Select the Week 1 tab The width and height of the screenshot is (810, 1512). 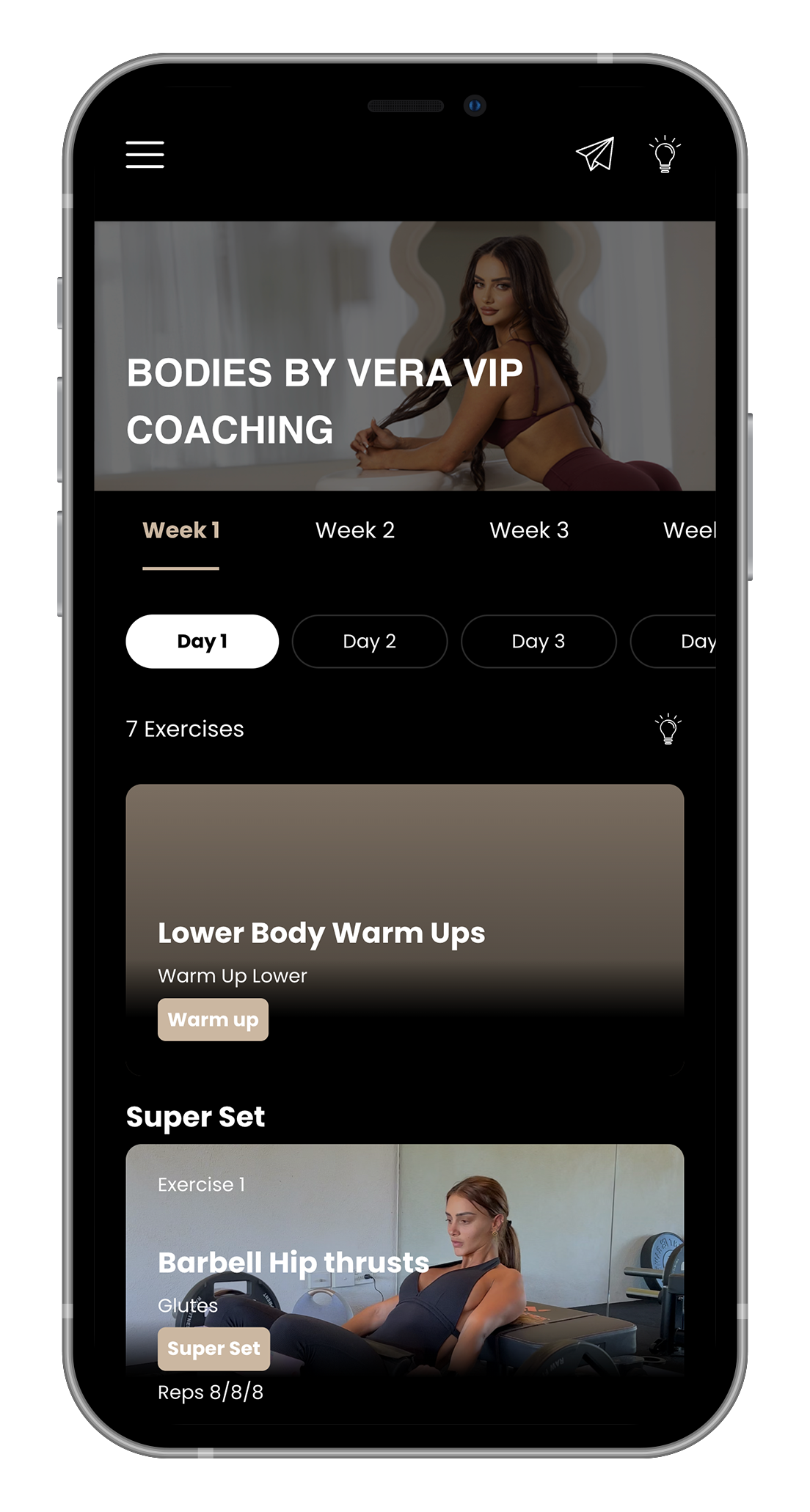[x=180, y=530]
